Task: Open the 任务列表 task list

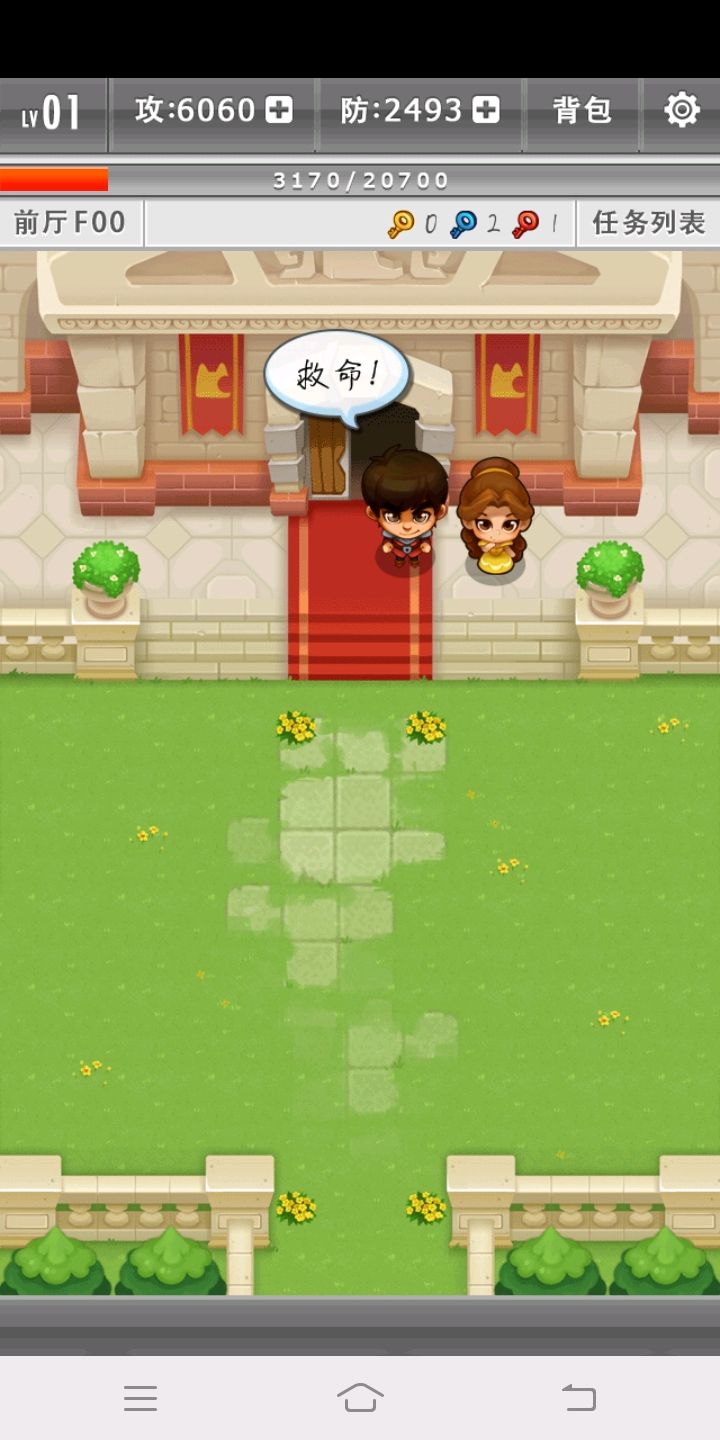Action: 649,222
